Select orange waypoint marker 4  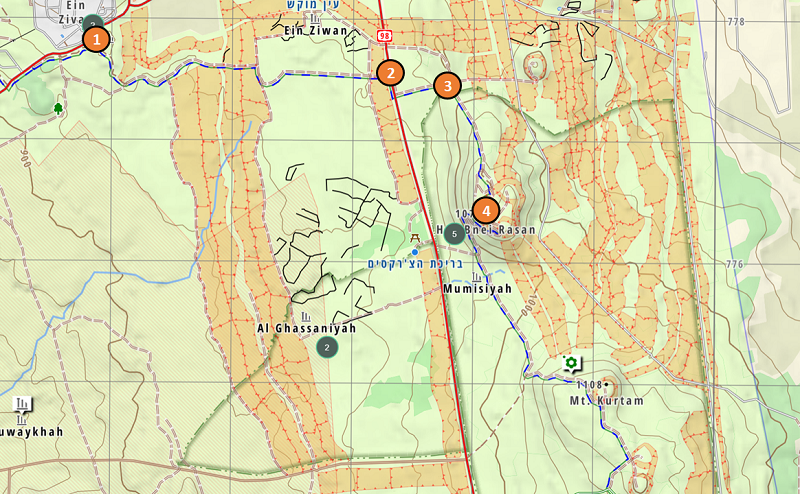486,210
